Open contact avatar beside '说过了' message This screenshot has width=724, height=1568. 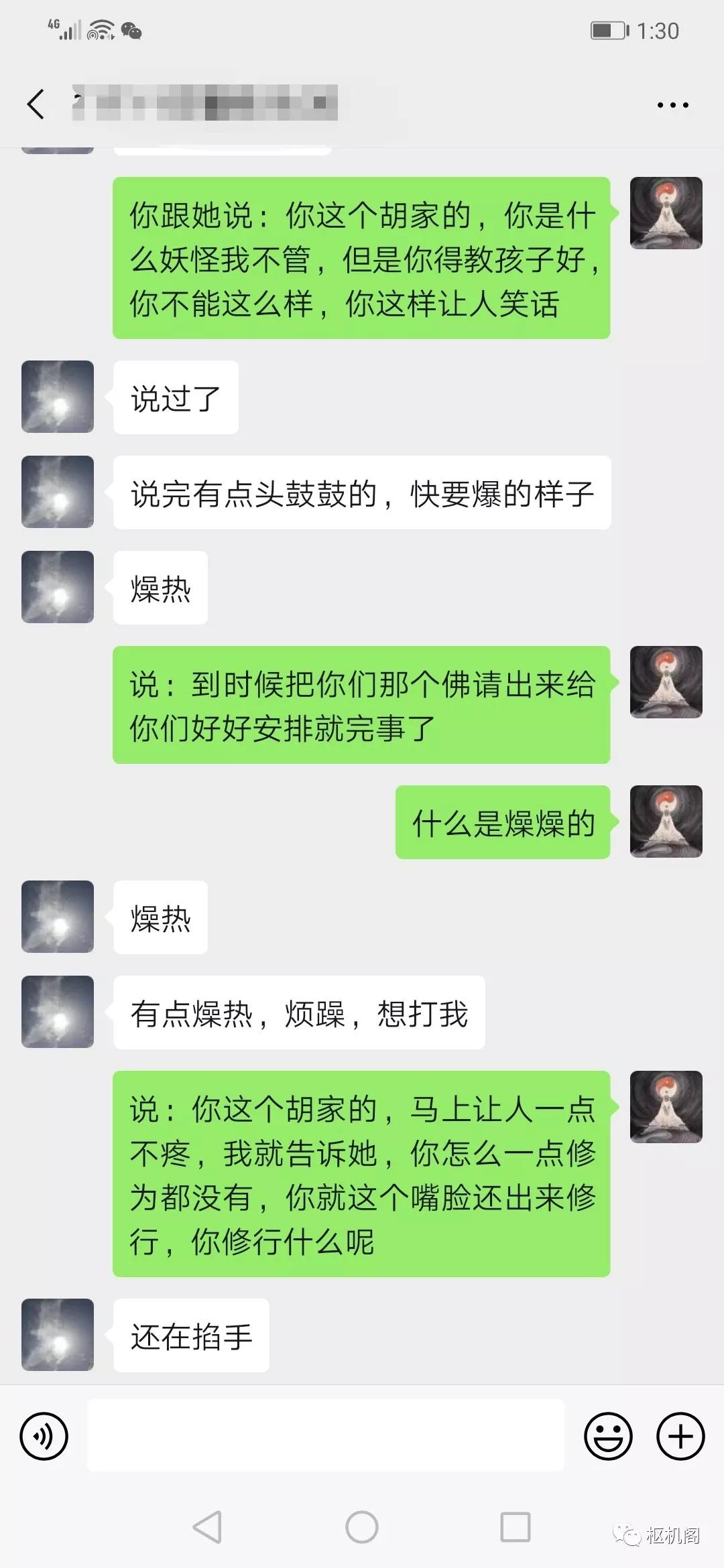58,397
